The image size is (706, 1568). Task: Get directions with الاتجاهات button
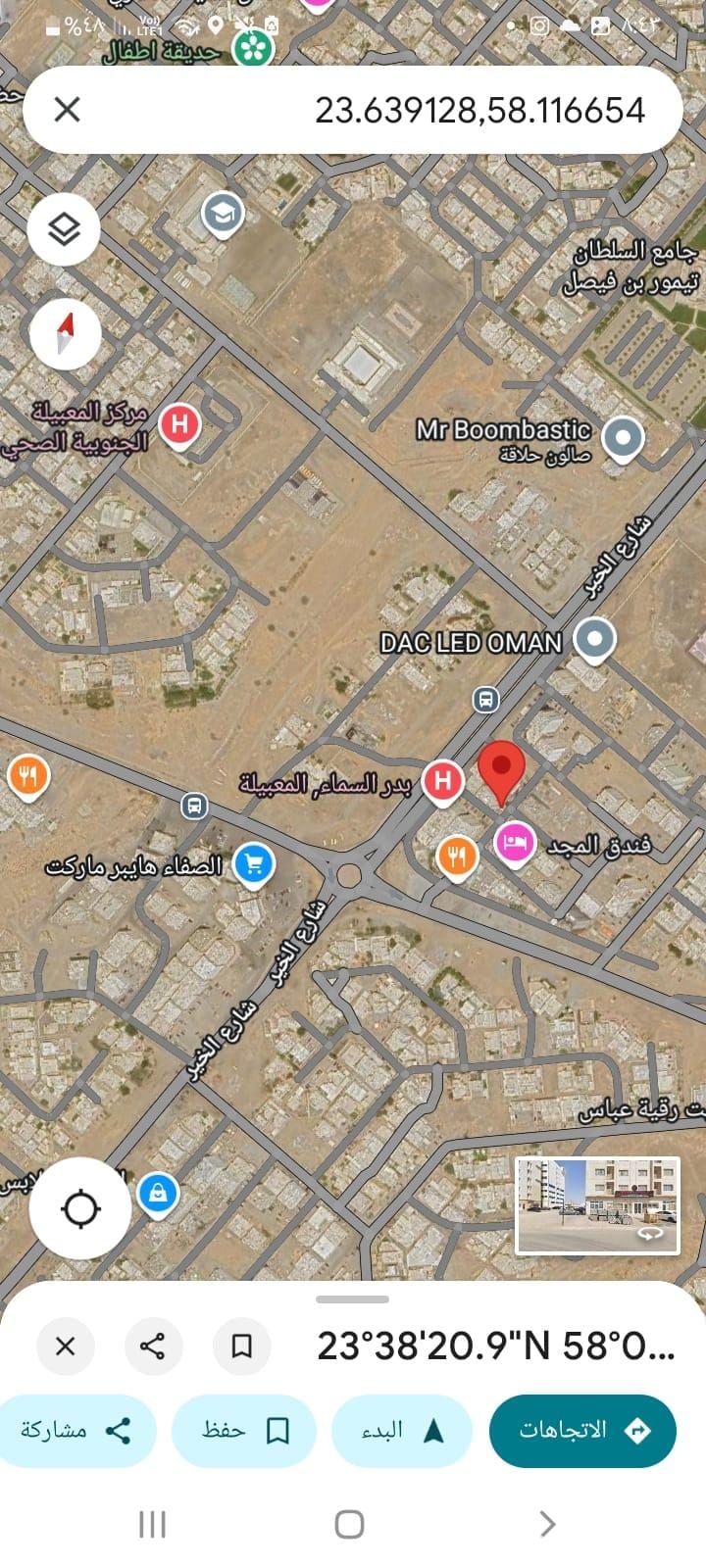click(582, 1431)
